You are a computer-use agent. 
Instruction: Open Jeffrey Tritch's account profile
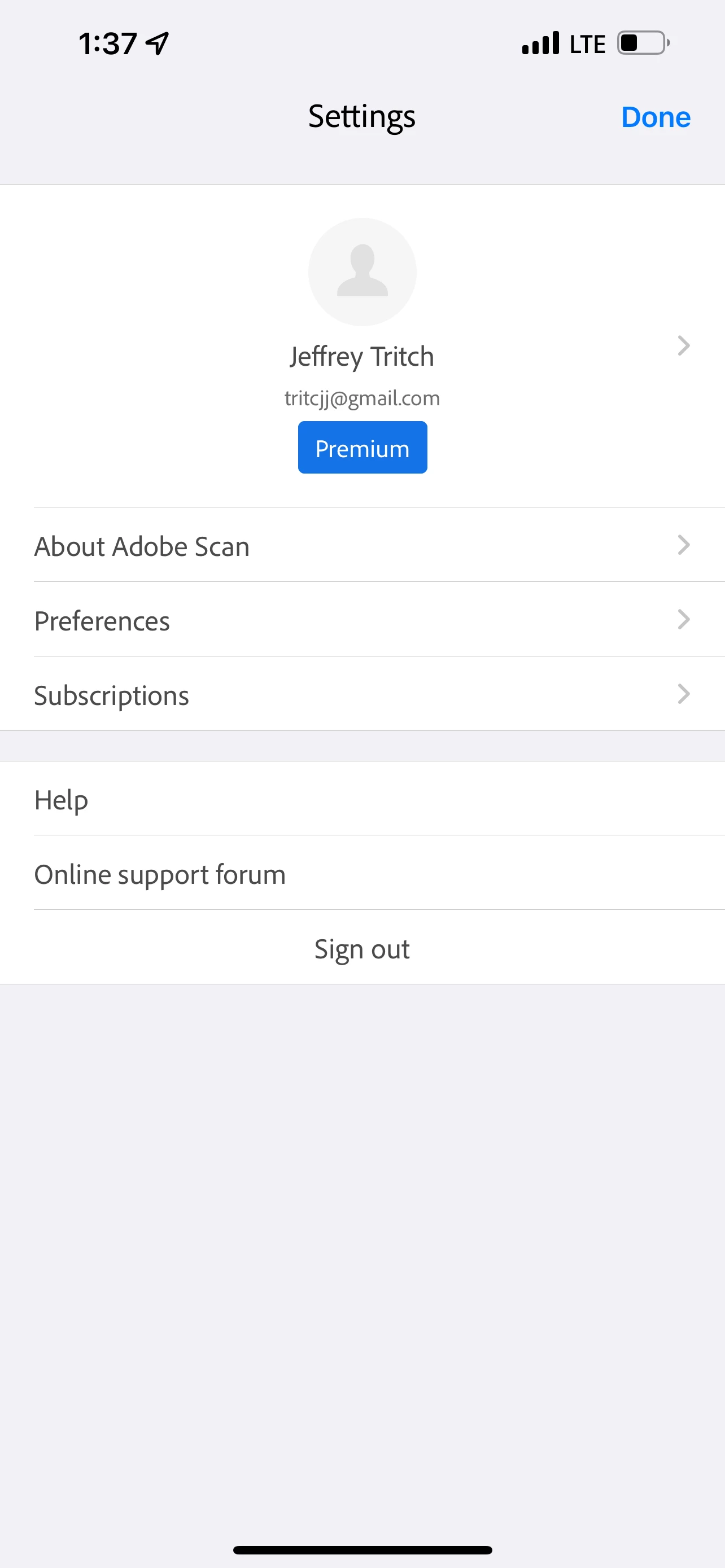(361, 356)
